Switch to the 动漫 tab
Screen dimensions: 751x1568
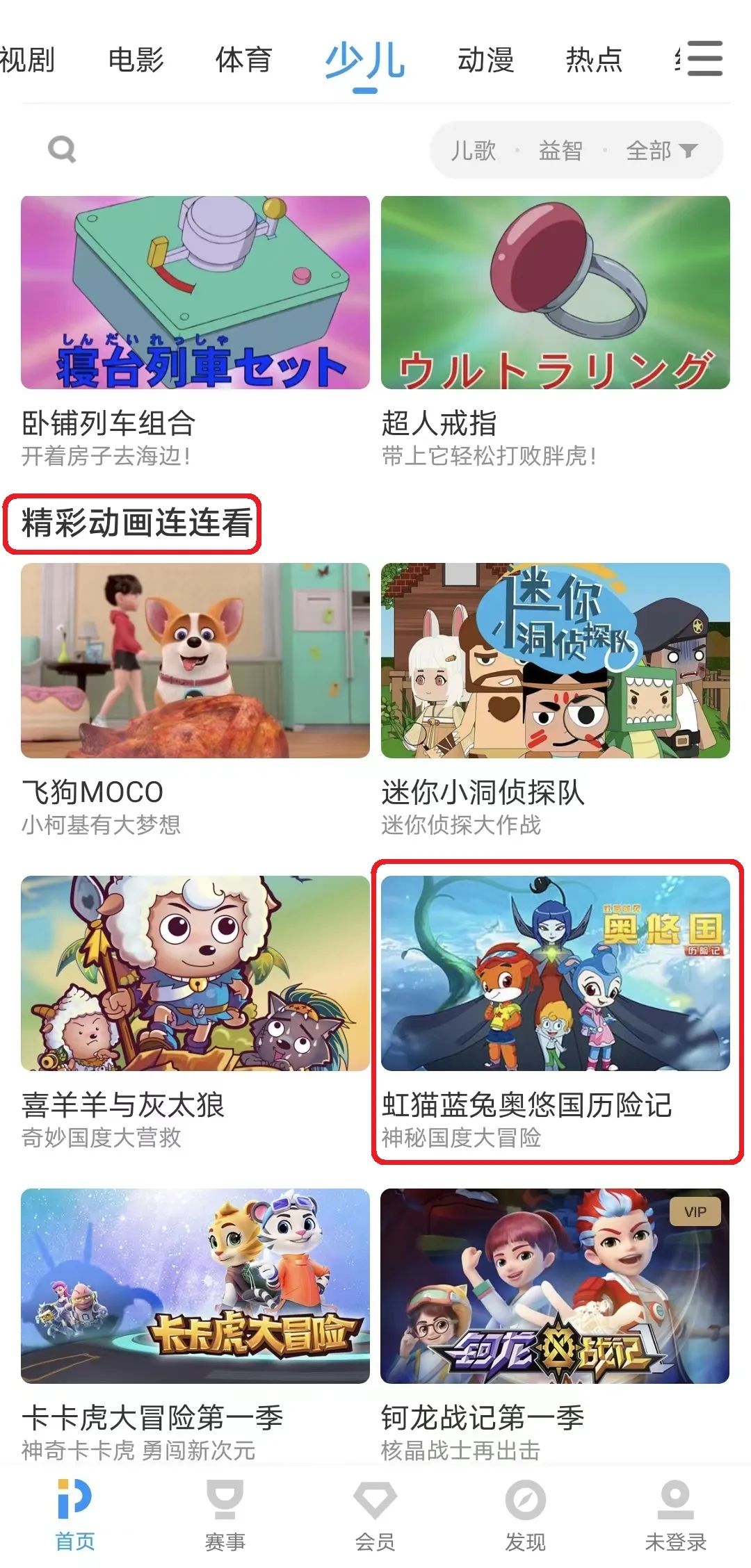pyautogui.click(x=485, y=60)
